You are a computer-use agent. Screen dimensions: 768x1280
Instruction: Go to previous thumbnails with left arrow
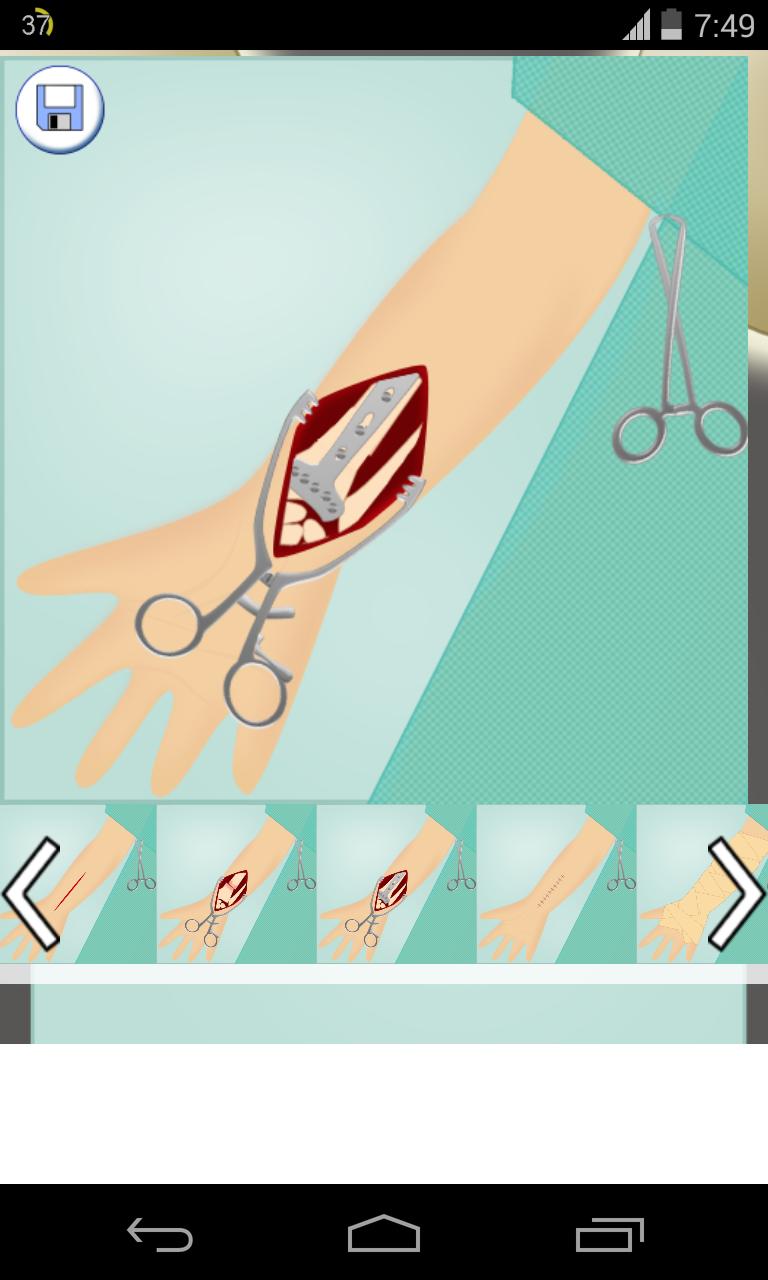pyautogui.click(x=30, y=893)
